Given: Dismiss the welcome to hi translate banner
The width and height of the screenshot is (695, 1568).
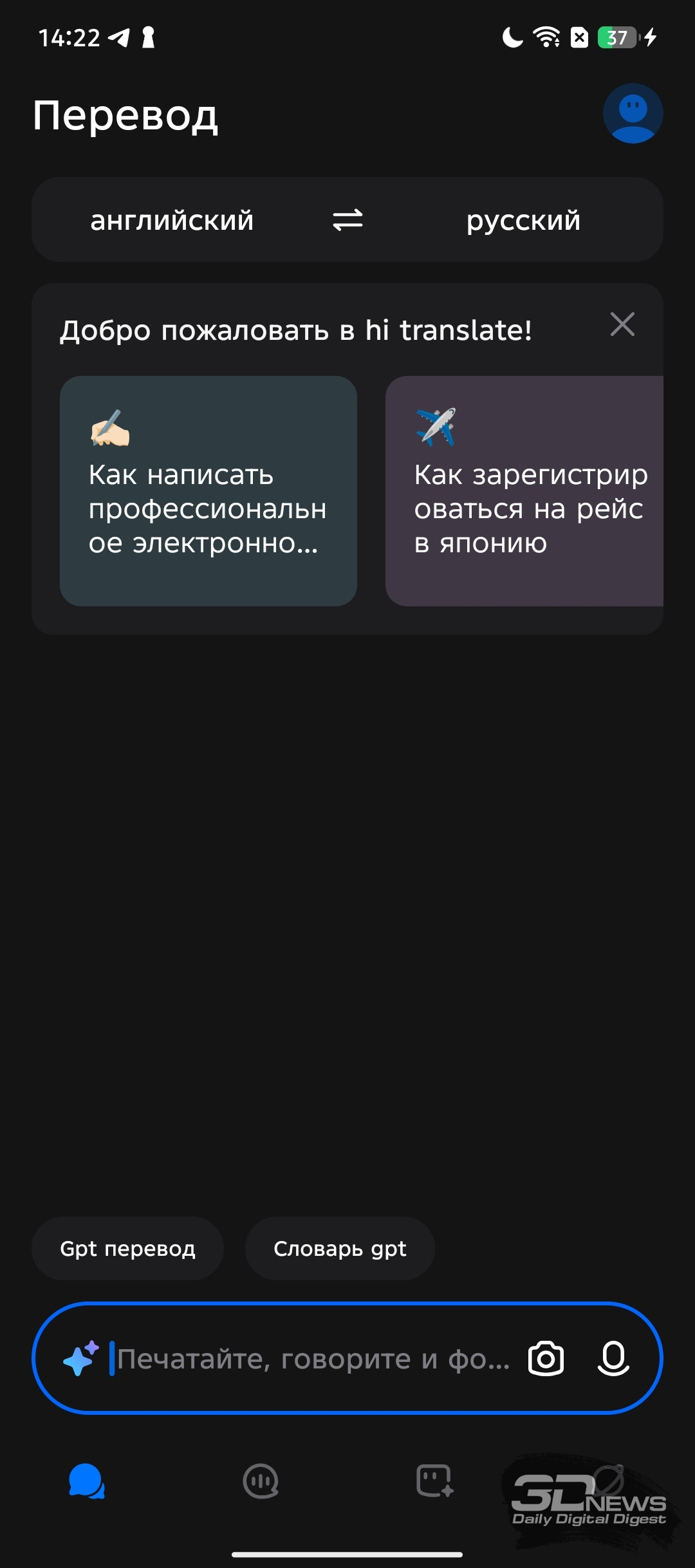Looking at the screenshot, I should click(x=622, y=324).
